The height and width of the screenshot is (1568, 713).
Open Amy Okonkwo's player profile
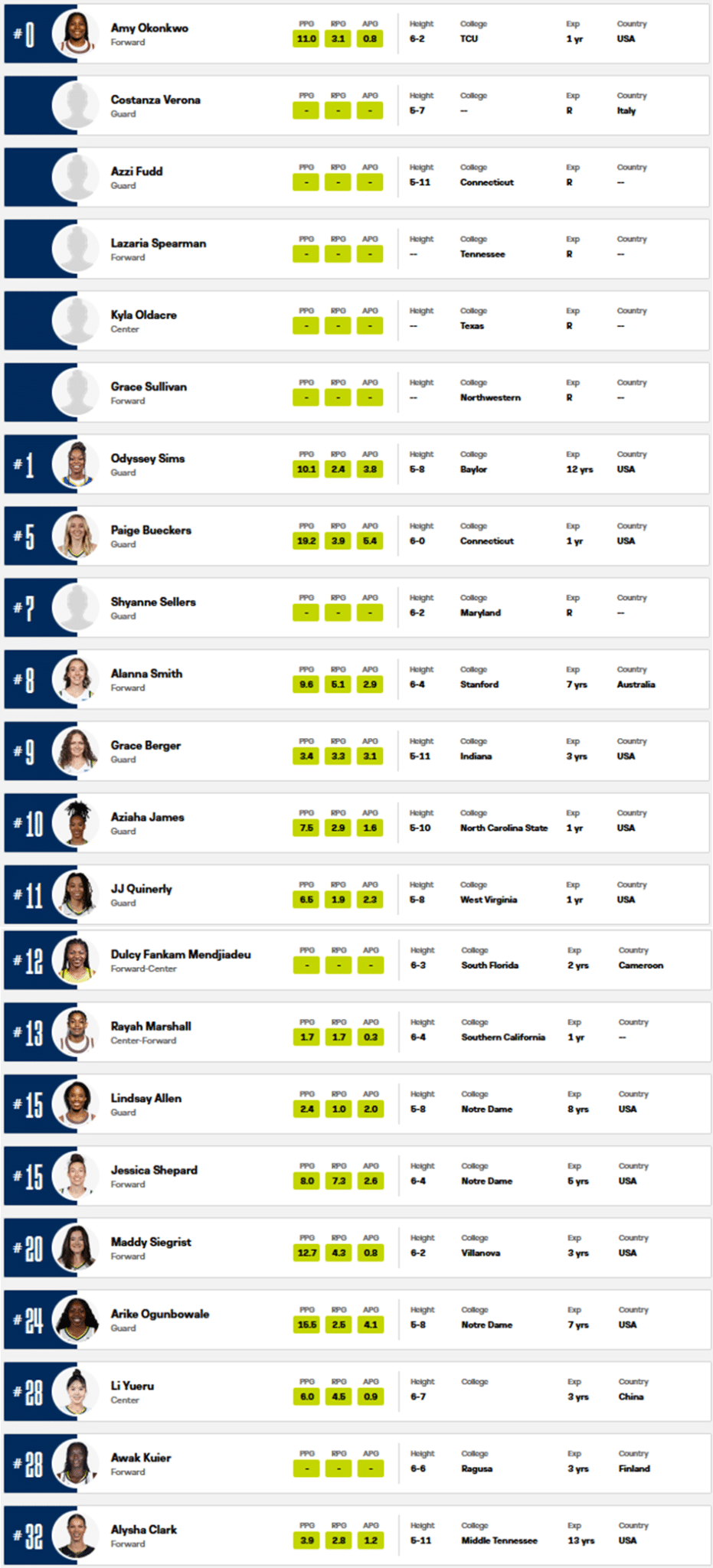click(149, 28)
